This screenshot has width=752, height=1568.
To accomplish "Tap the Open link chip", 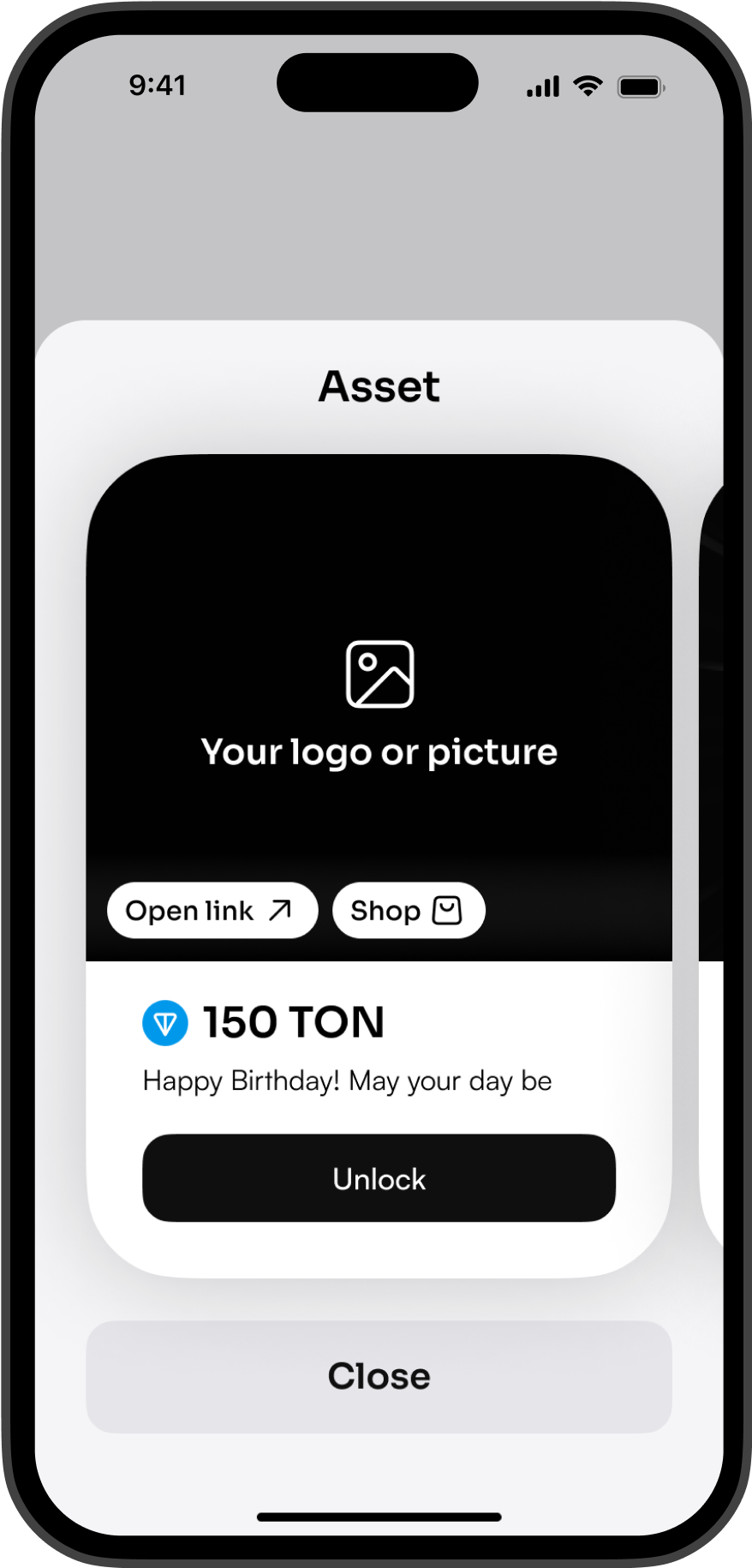I will coord(212,910).
